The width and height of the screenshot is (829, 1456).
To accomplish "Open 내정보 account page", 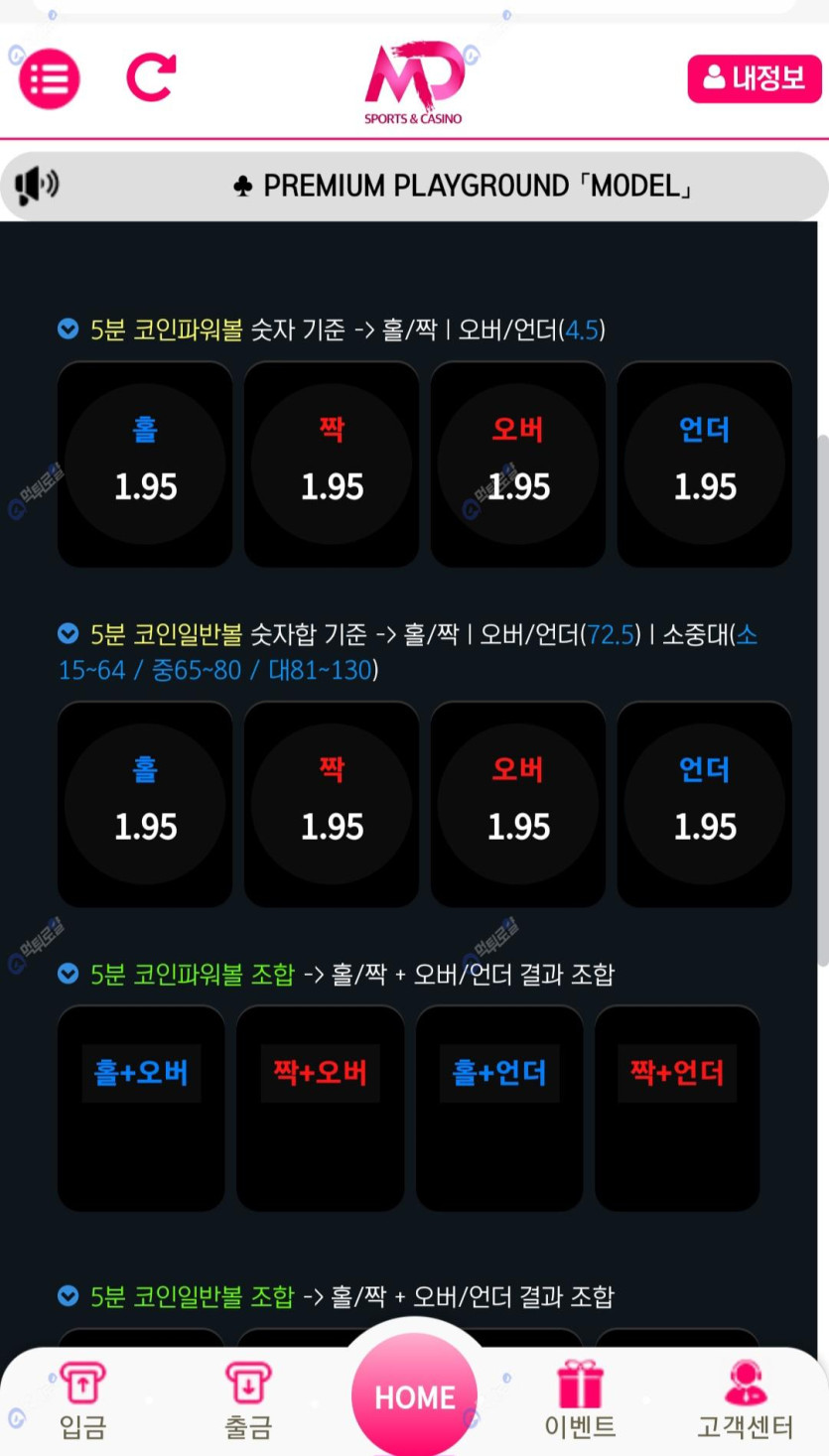I will pyautogui.click(x=755, y=78).
